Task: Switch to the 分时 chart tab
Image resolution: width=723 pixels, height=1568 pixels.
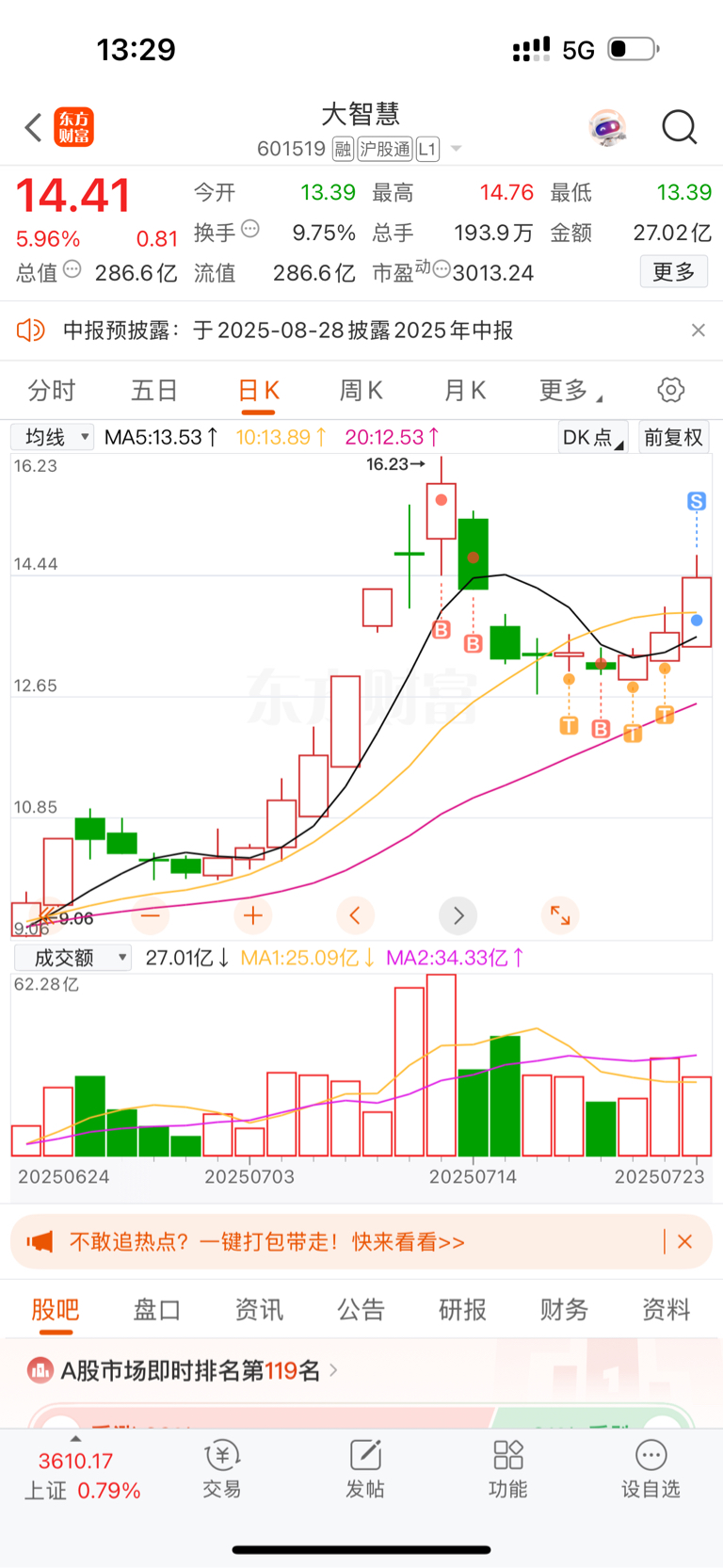Action: pyautogui.click(x=52, y=390)
